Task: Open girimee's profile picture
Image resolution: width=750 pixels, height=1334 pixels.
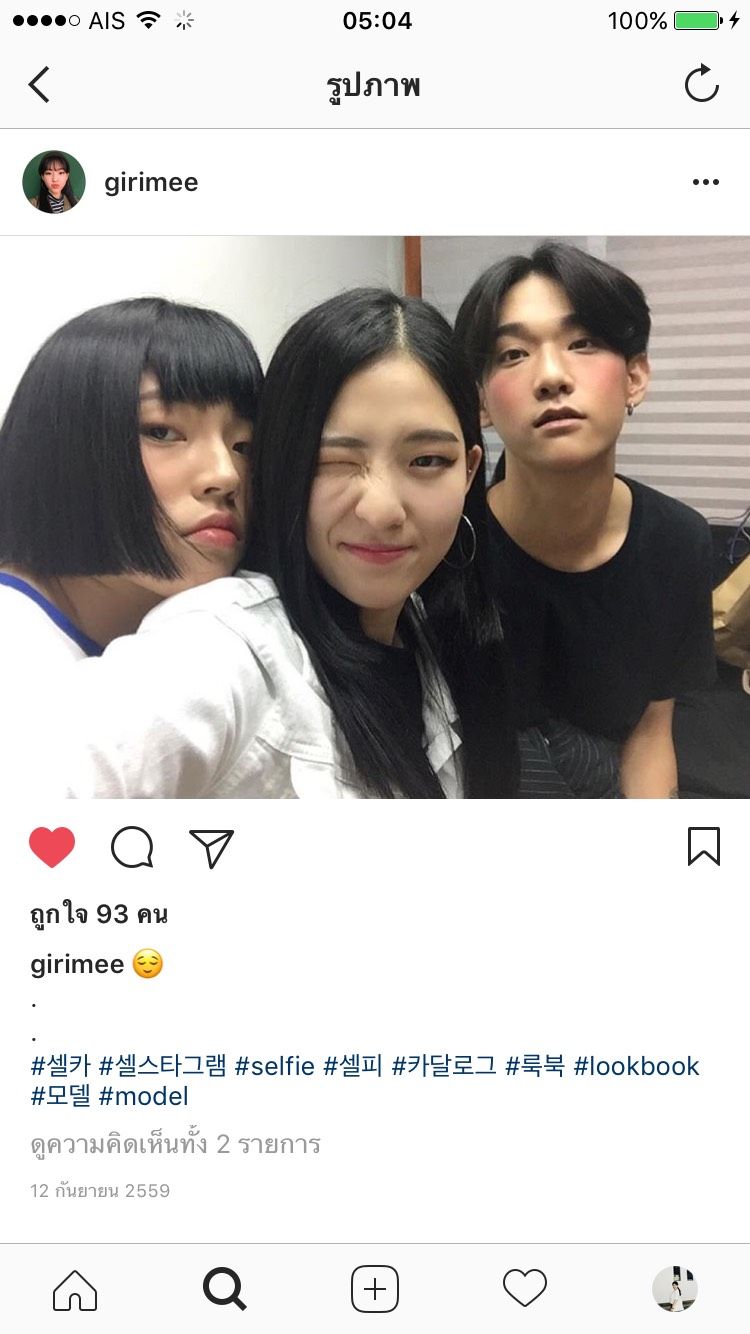Action: tap(54, 182)
